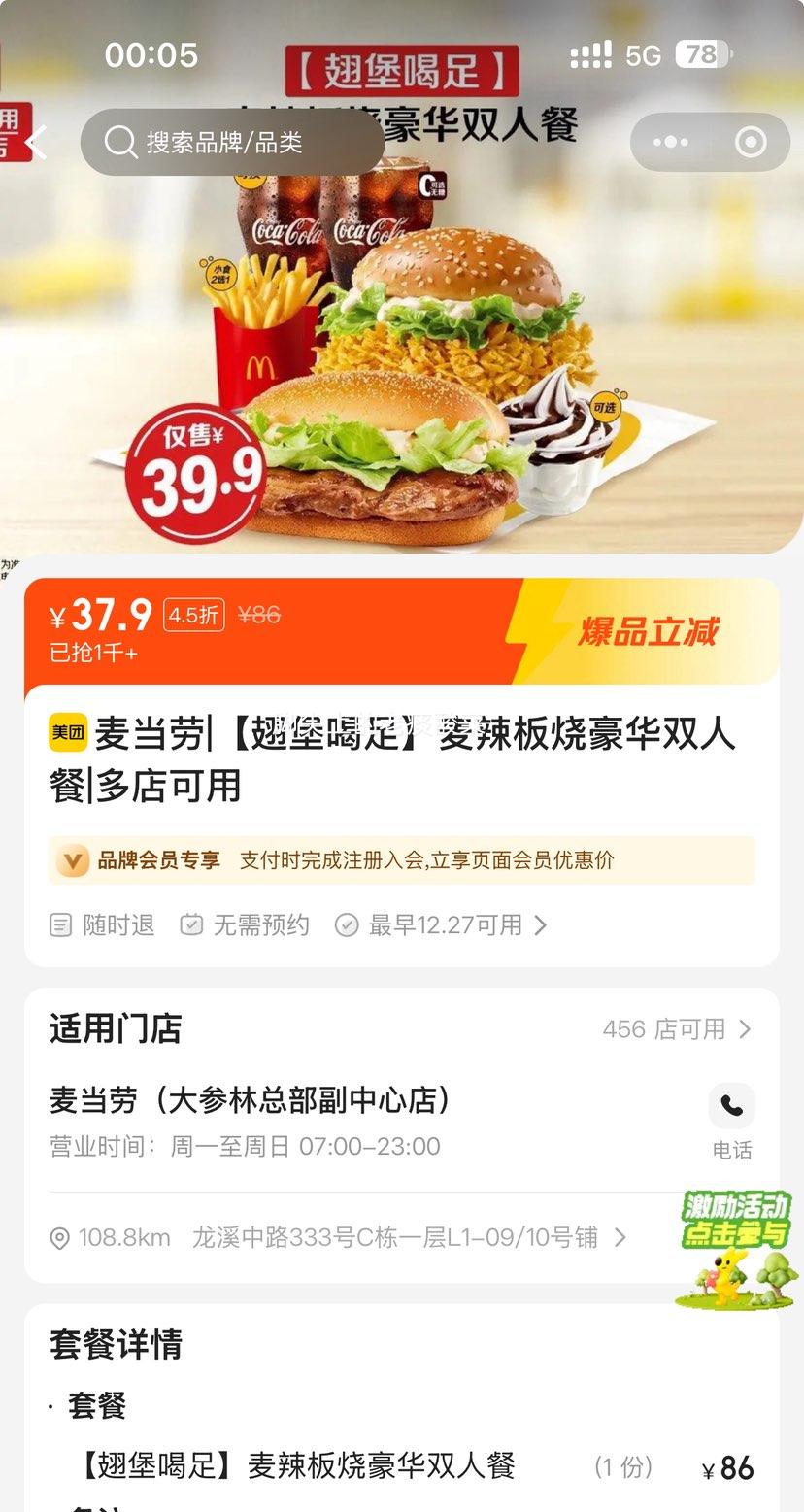Tap the location pin beside the store address

[x=60, y=1237]
